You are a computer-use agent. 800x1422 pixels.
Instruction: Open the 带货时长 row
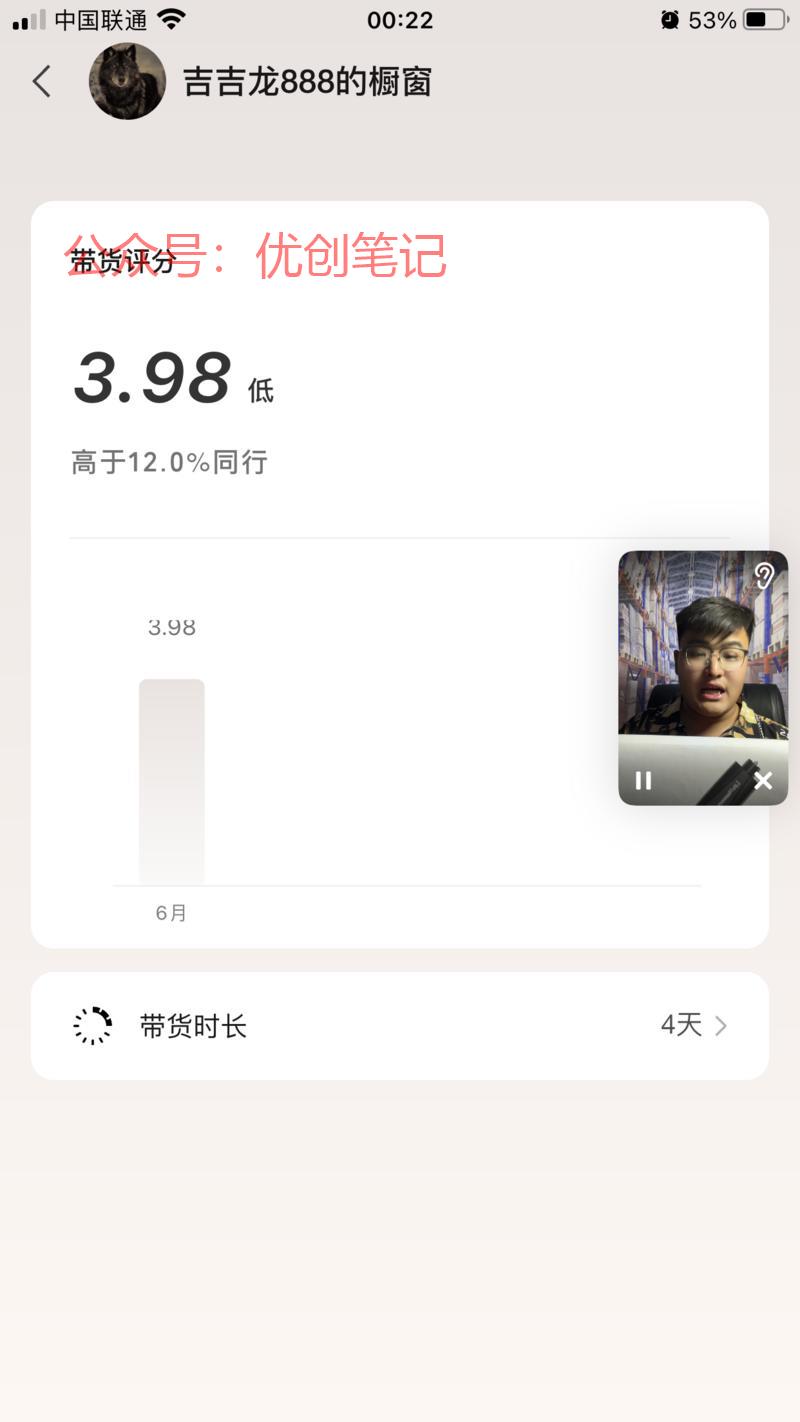pos(400,1025)
